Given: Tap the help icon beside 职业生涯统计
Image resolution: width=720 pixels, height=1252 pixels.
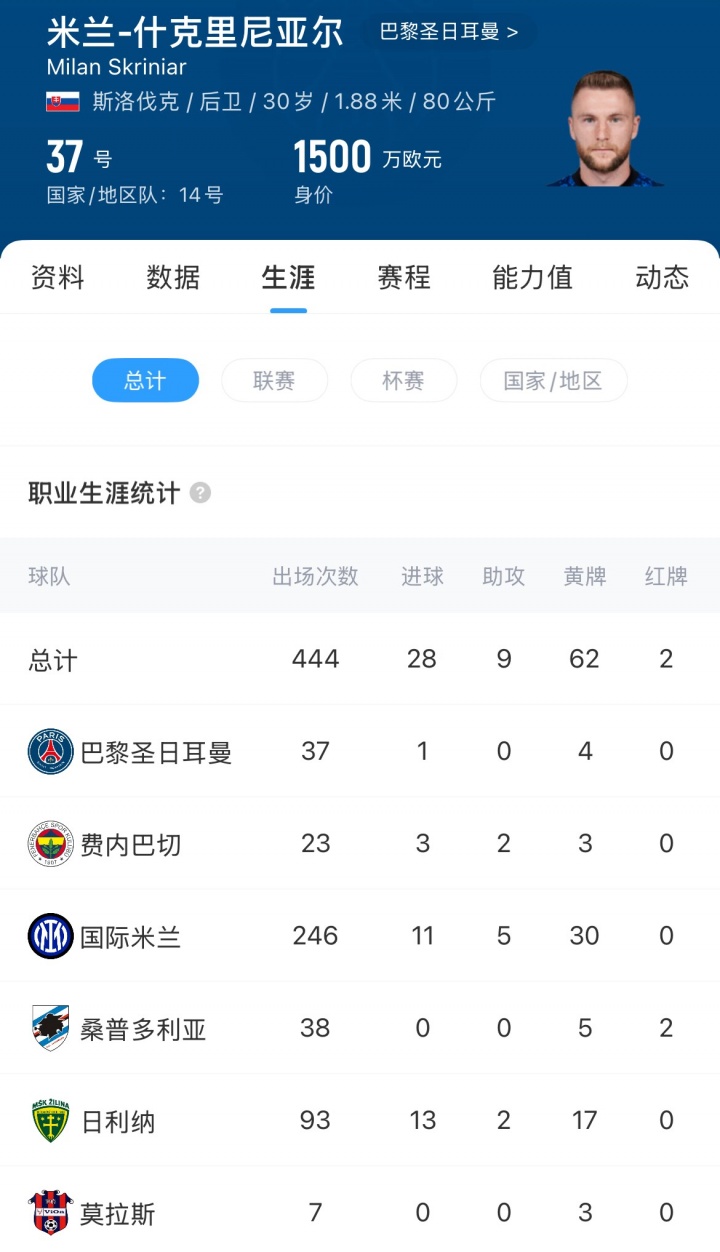Looking at the screenshot, I should (x=200, y=493).
